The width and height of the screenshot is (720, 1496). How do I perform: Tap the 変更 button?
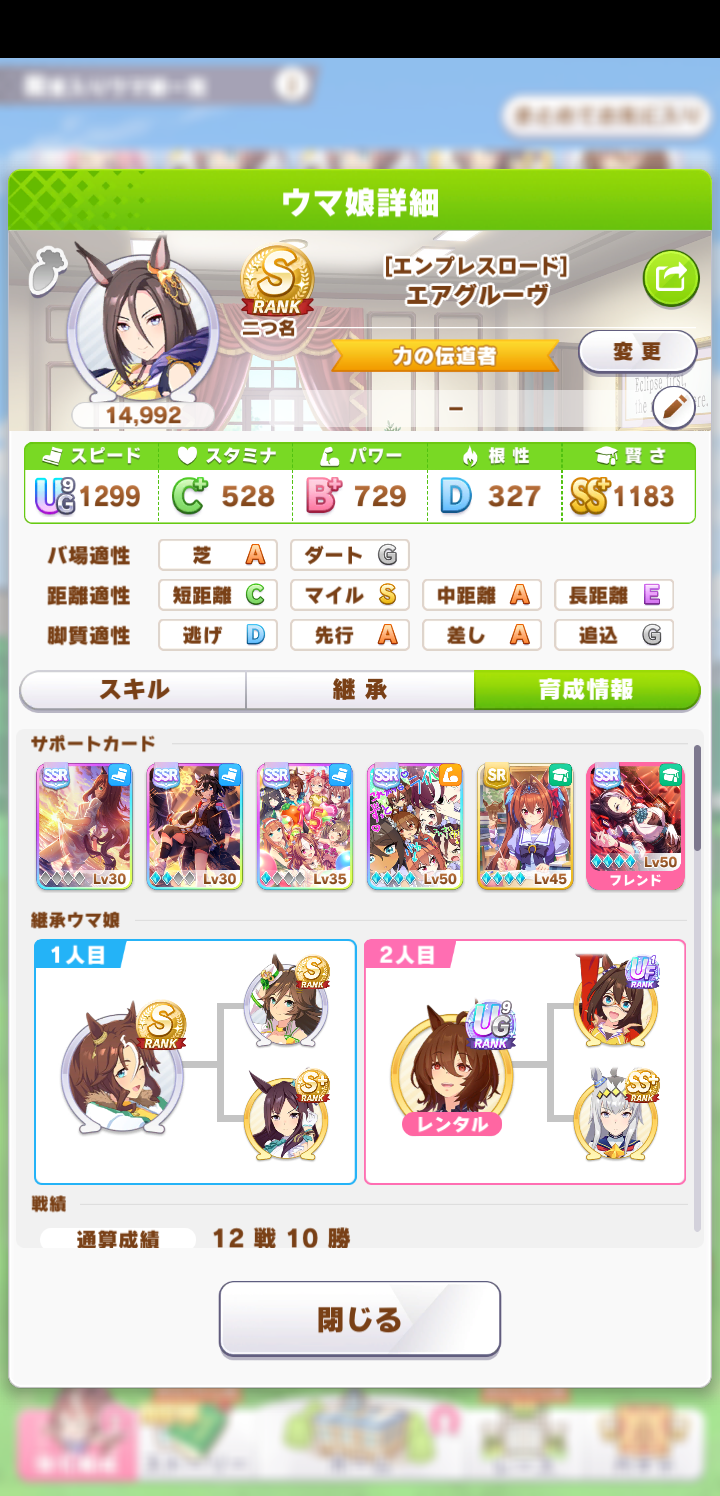tap(637, 351)
